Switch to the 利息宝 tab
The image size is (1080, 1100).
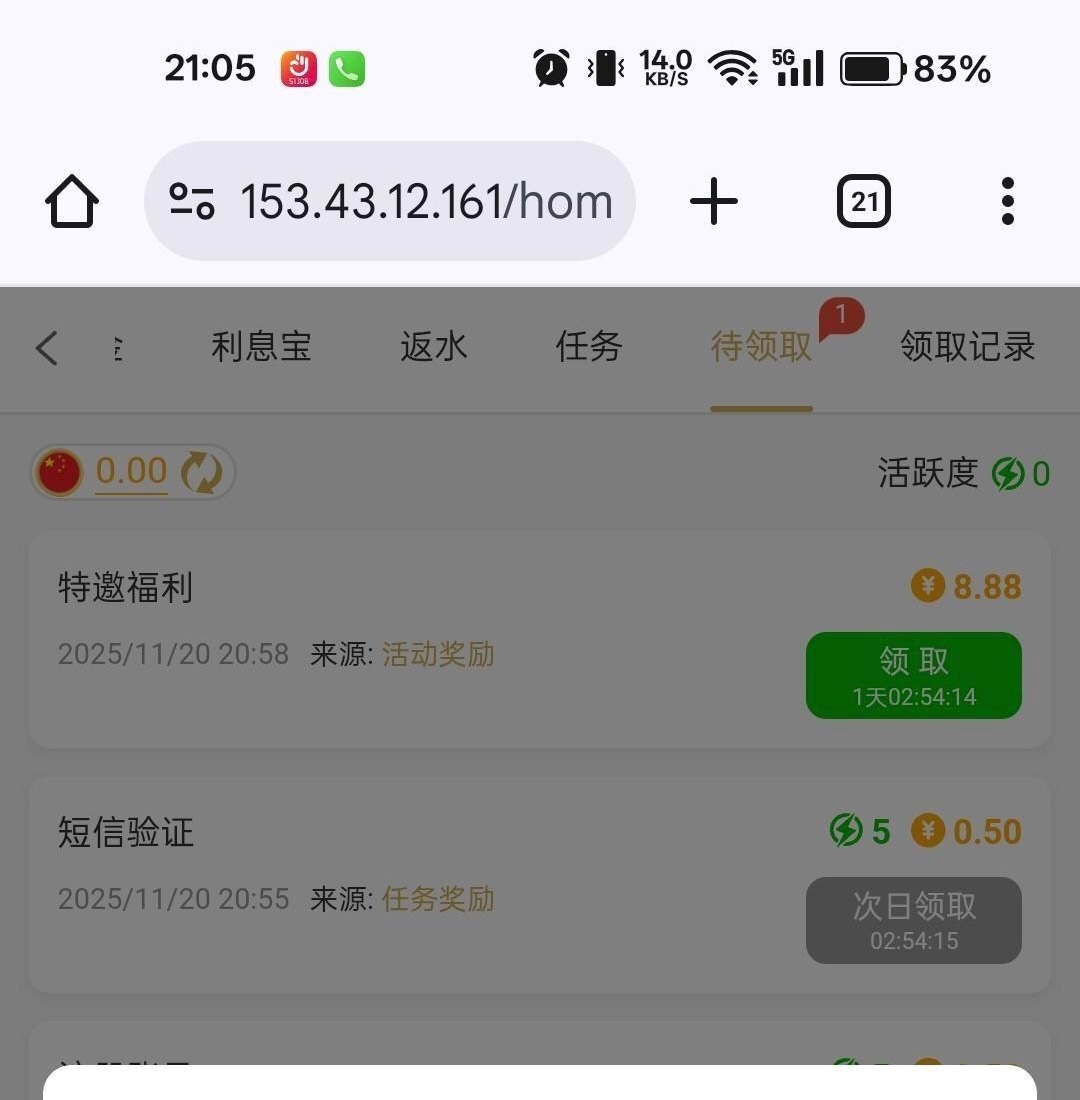[261, 348]
